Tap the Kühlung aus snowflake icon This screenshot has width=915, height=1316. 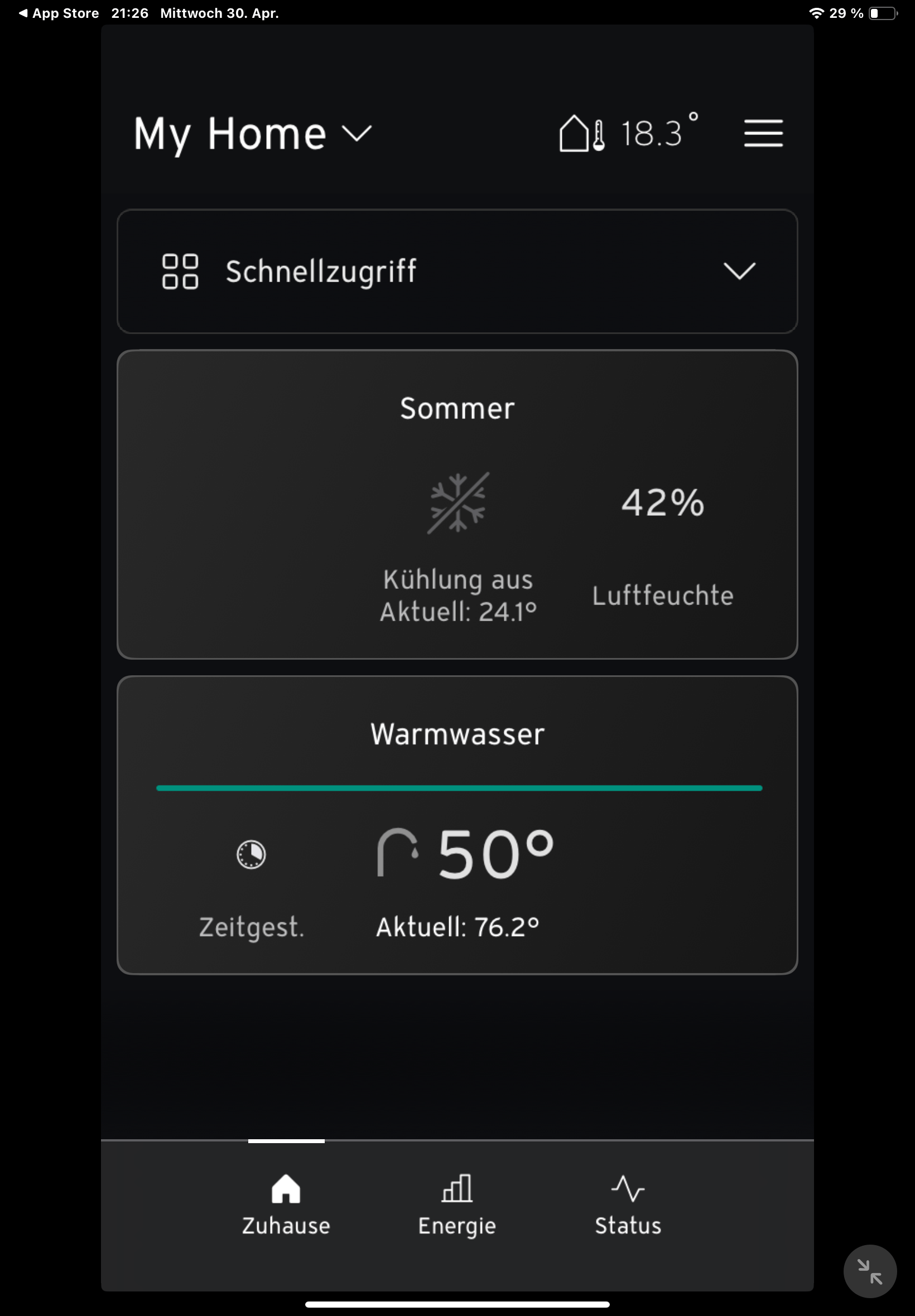(458, 503)
